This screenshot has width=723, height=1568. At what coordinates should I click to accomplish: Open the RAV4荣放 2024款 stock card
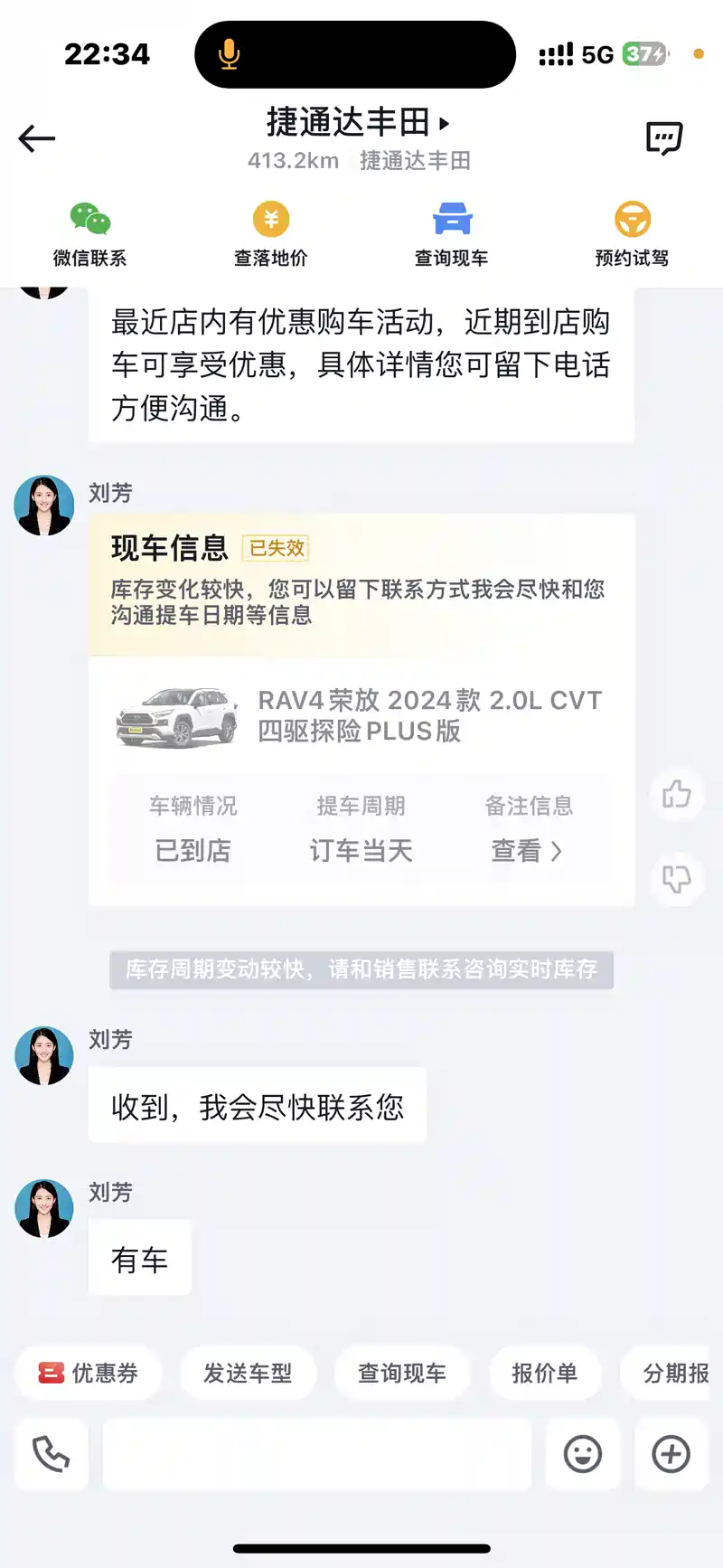pos(361,716)
